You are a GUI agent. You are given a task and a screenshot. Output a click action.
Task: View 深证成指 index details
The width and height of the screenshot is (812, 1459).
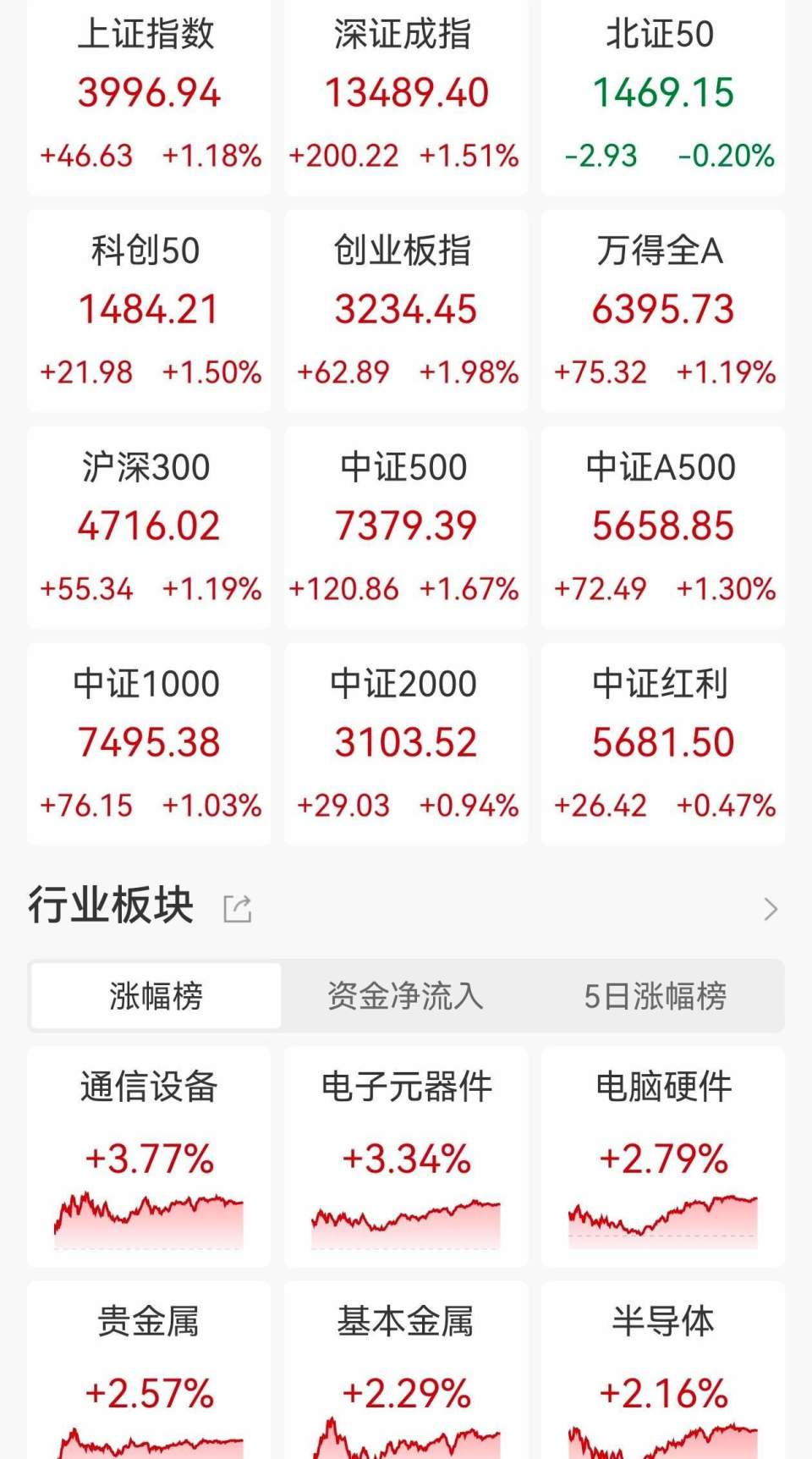pyautogui.click(x=405, y=95)
